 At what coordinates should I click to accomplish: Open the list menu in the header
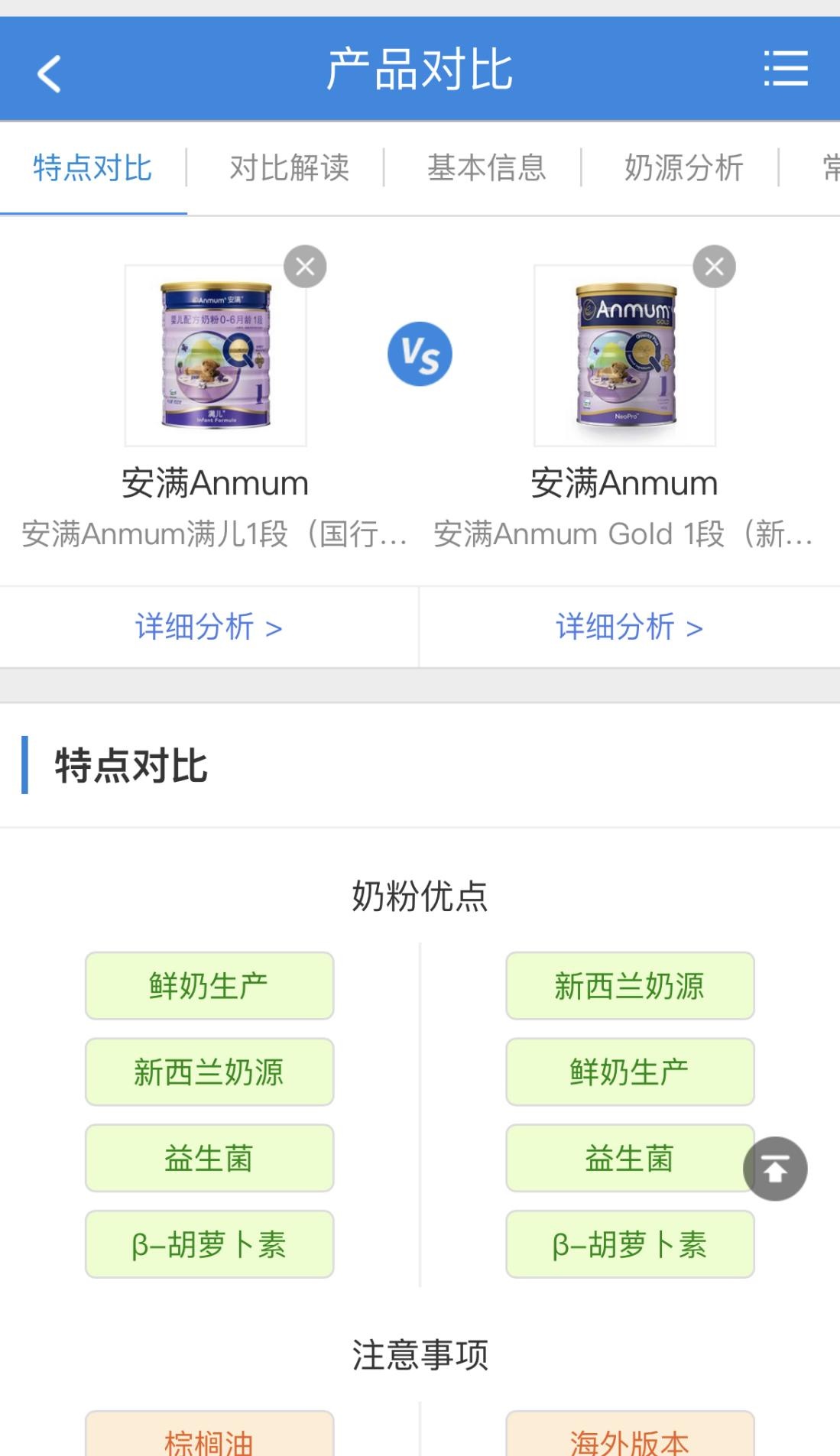click(x=786, y=70)
